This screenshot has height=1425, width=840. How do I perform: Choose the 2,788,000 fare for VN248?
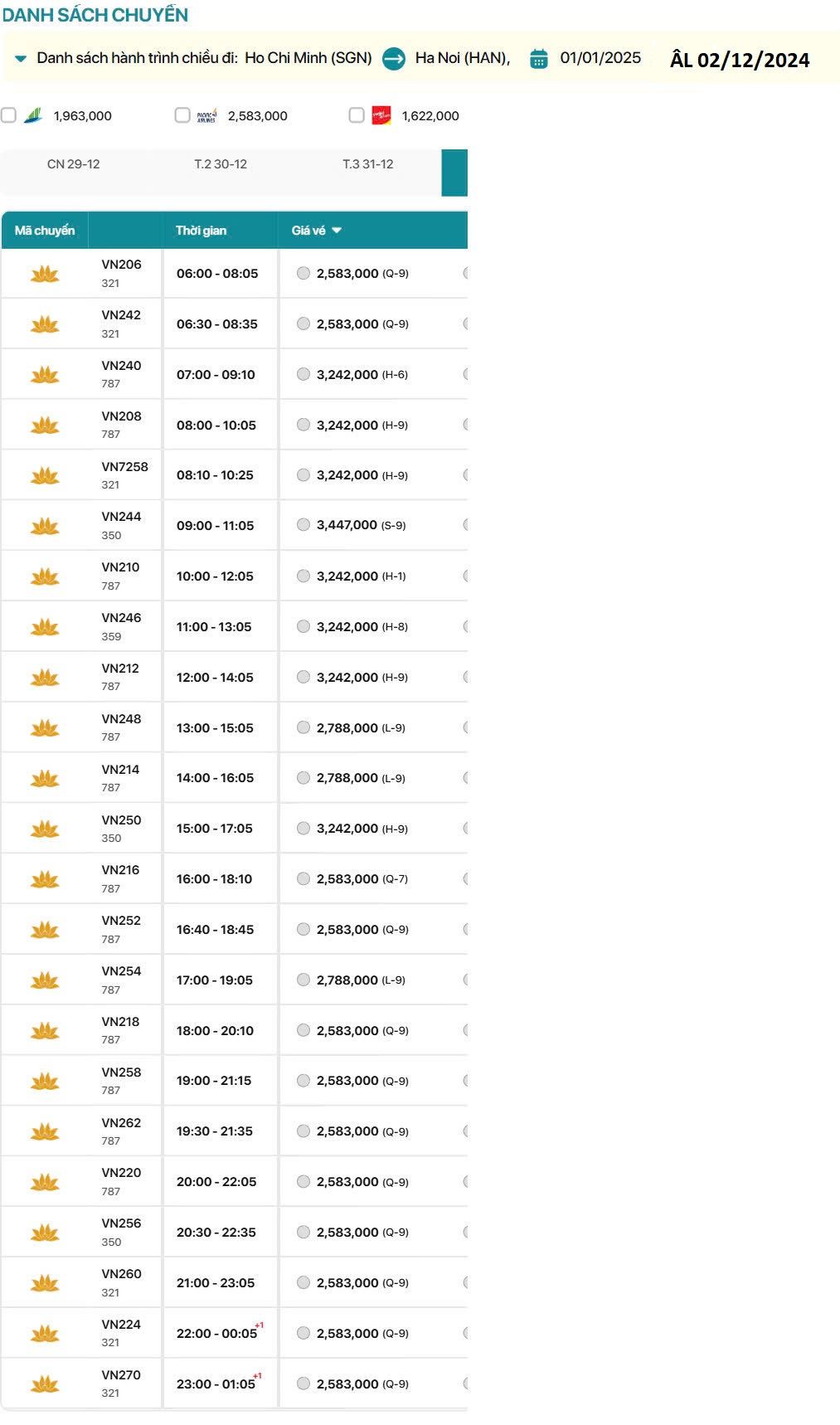click(303, 727)
